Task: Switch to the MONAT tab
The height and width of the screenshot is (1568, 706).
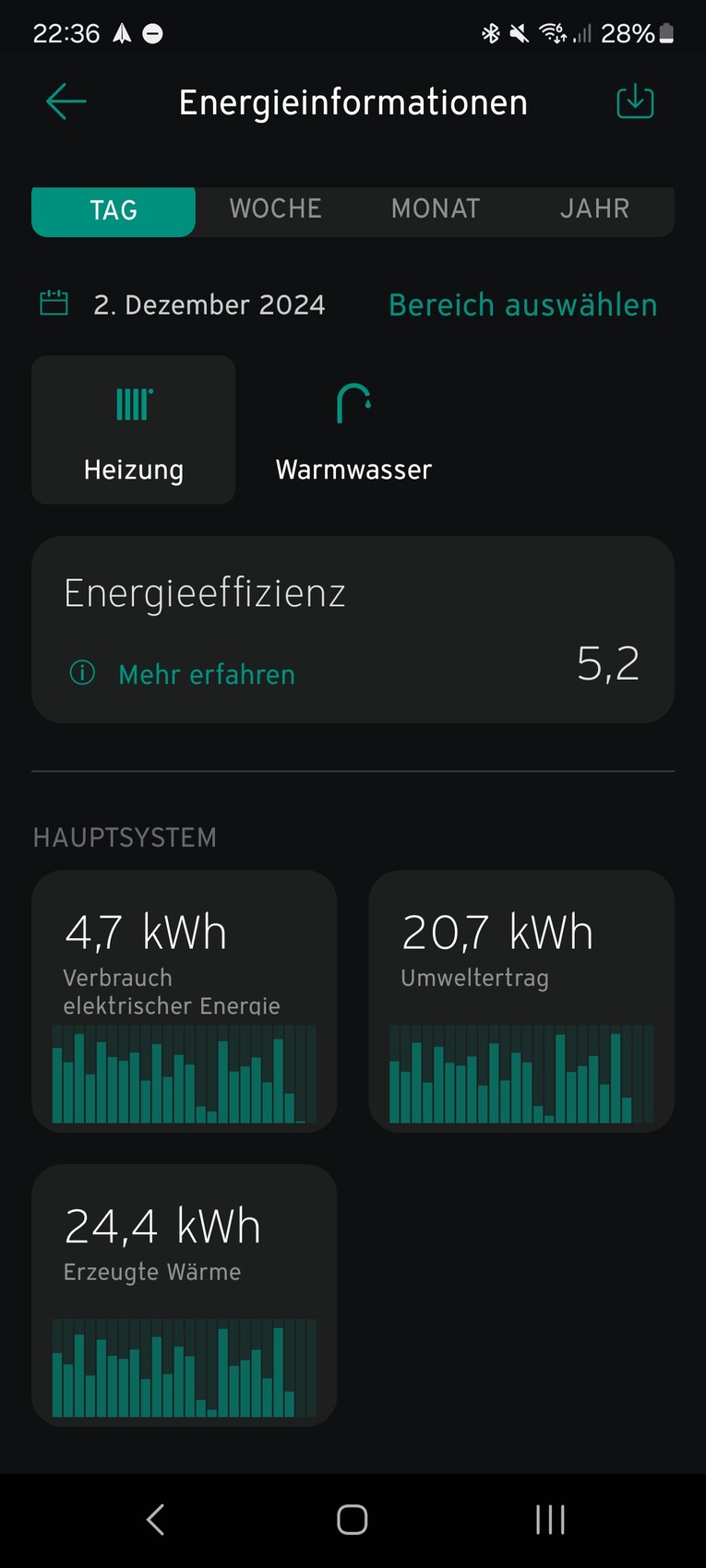Action: [x=436, y=209]
